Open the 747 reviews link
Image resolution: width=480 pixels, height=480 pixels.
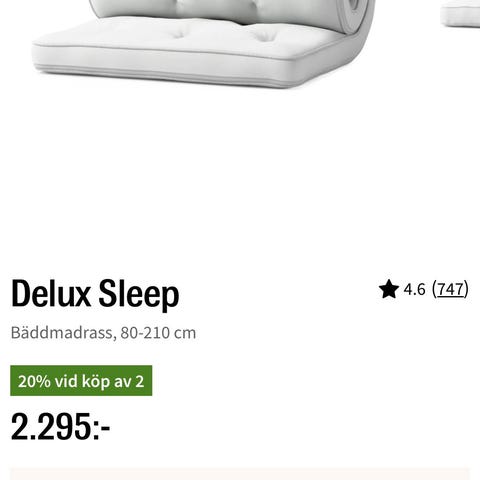(450, 289)
